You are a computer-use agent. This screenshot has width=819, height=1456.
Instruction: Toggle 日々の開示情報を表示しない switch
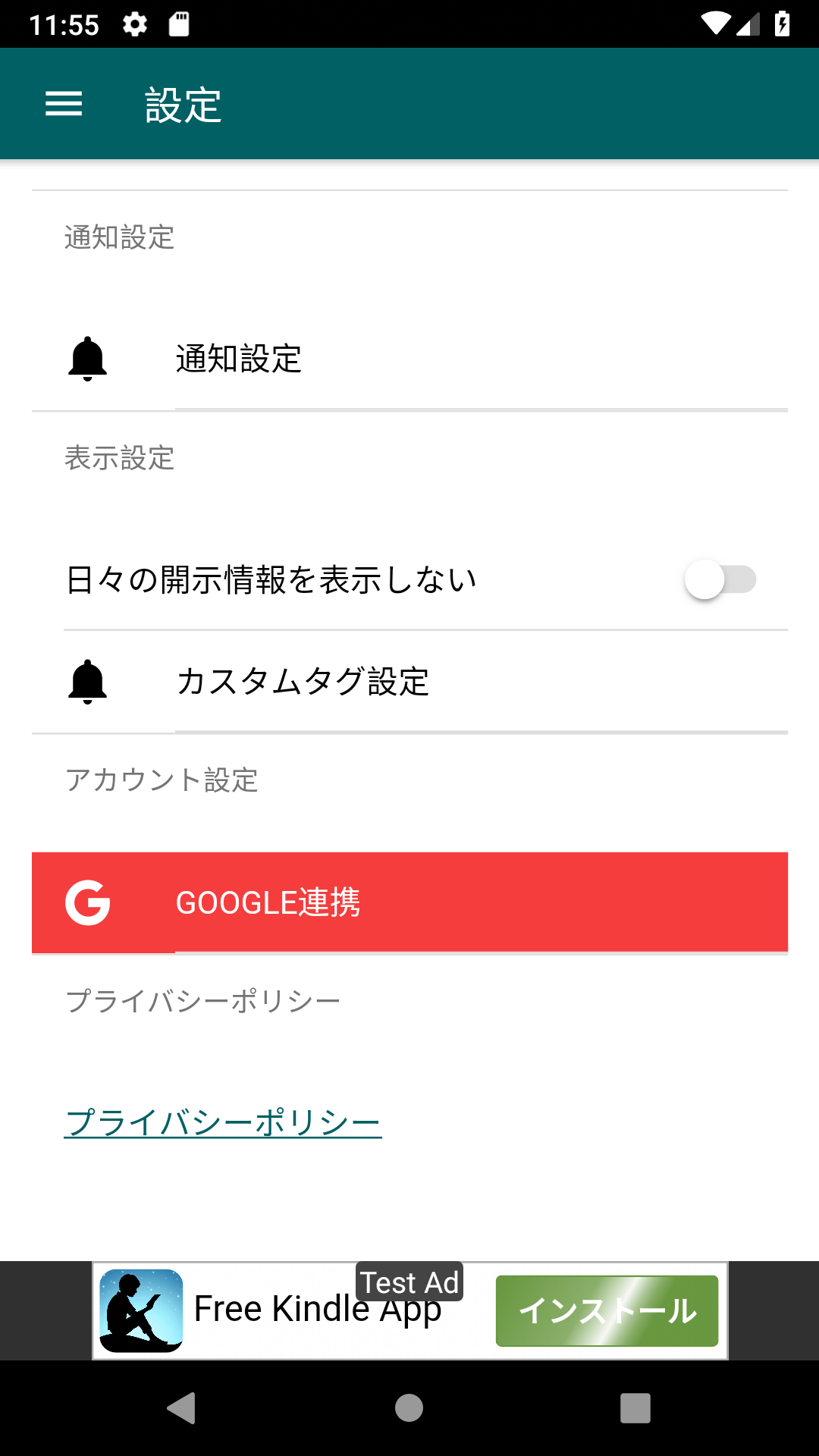pos(720,579)
